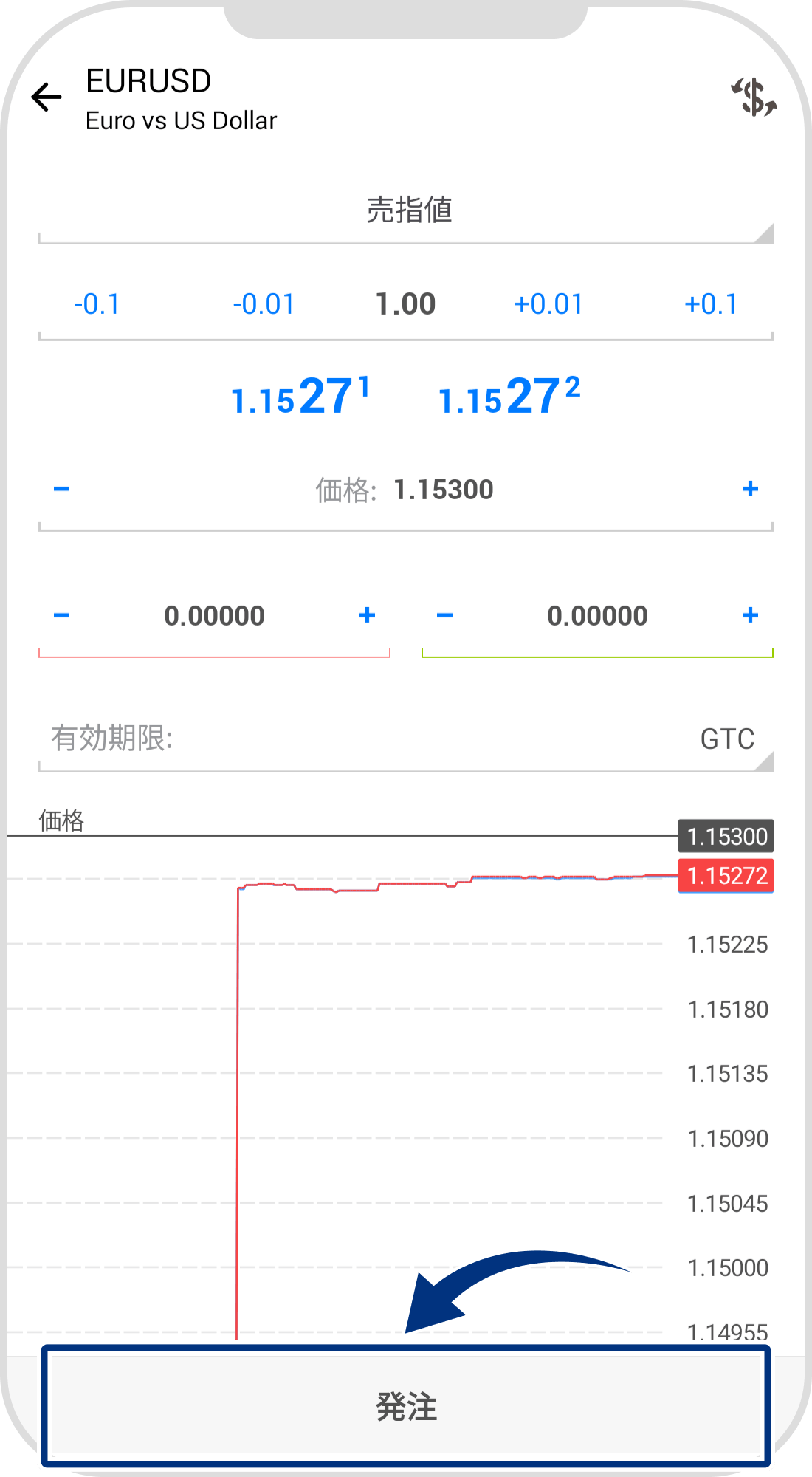Tap the 1.00 lot volume value

tap(406, 304)
